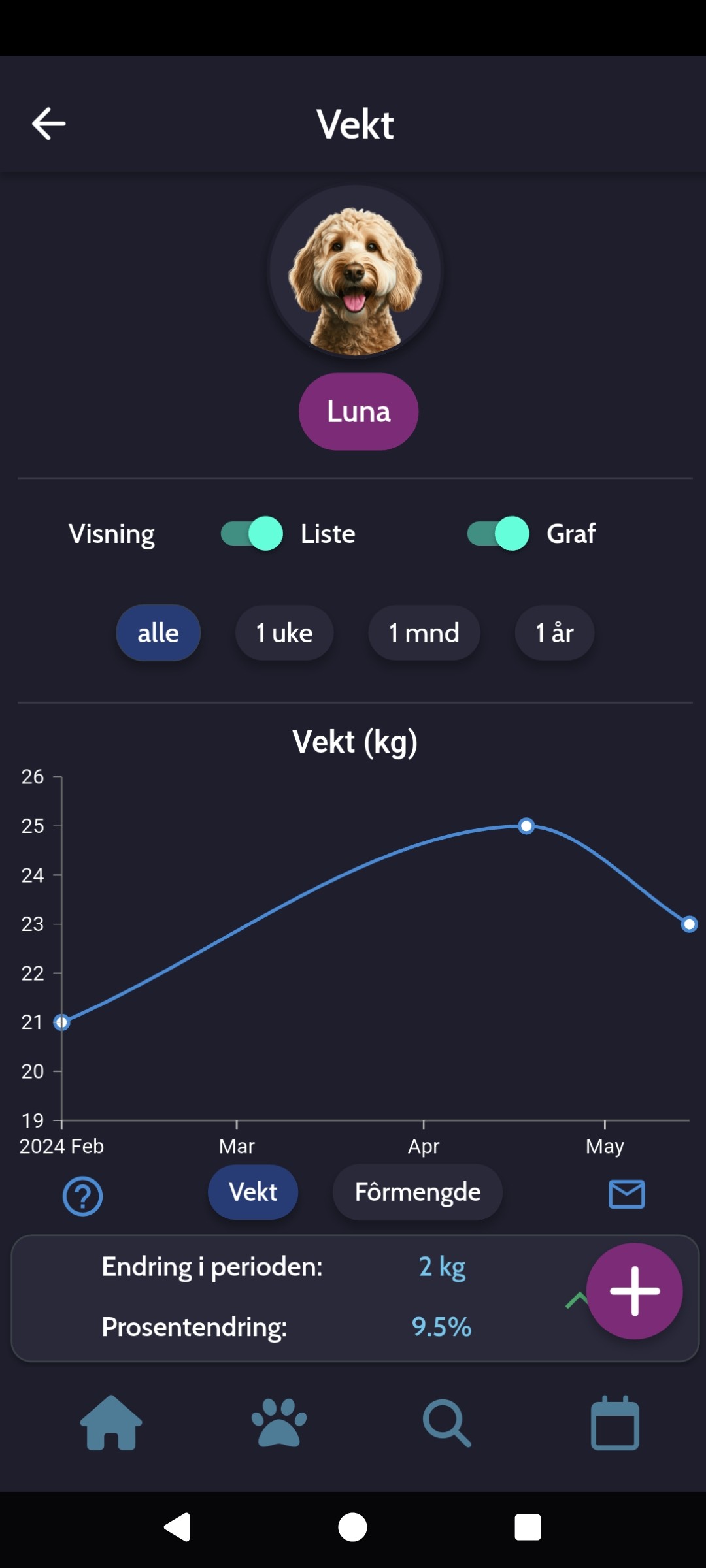The image size is (706, 1568).
Task: Select the 1 år period filter
Action: 554,632
